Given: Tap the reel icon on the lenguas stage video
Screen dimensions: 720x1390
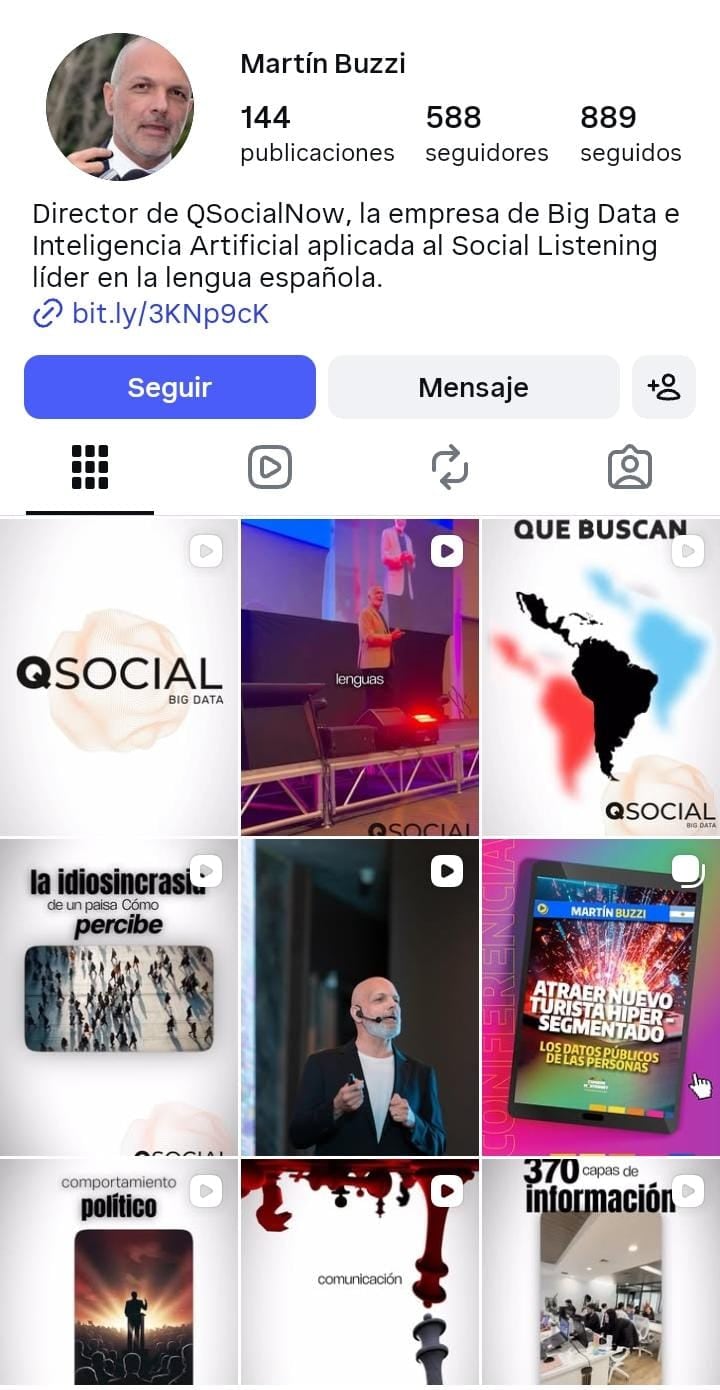Looking at the screenshot, I should [x=446, y=550].
